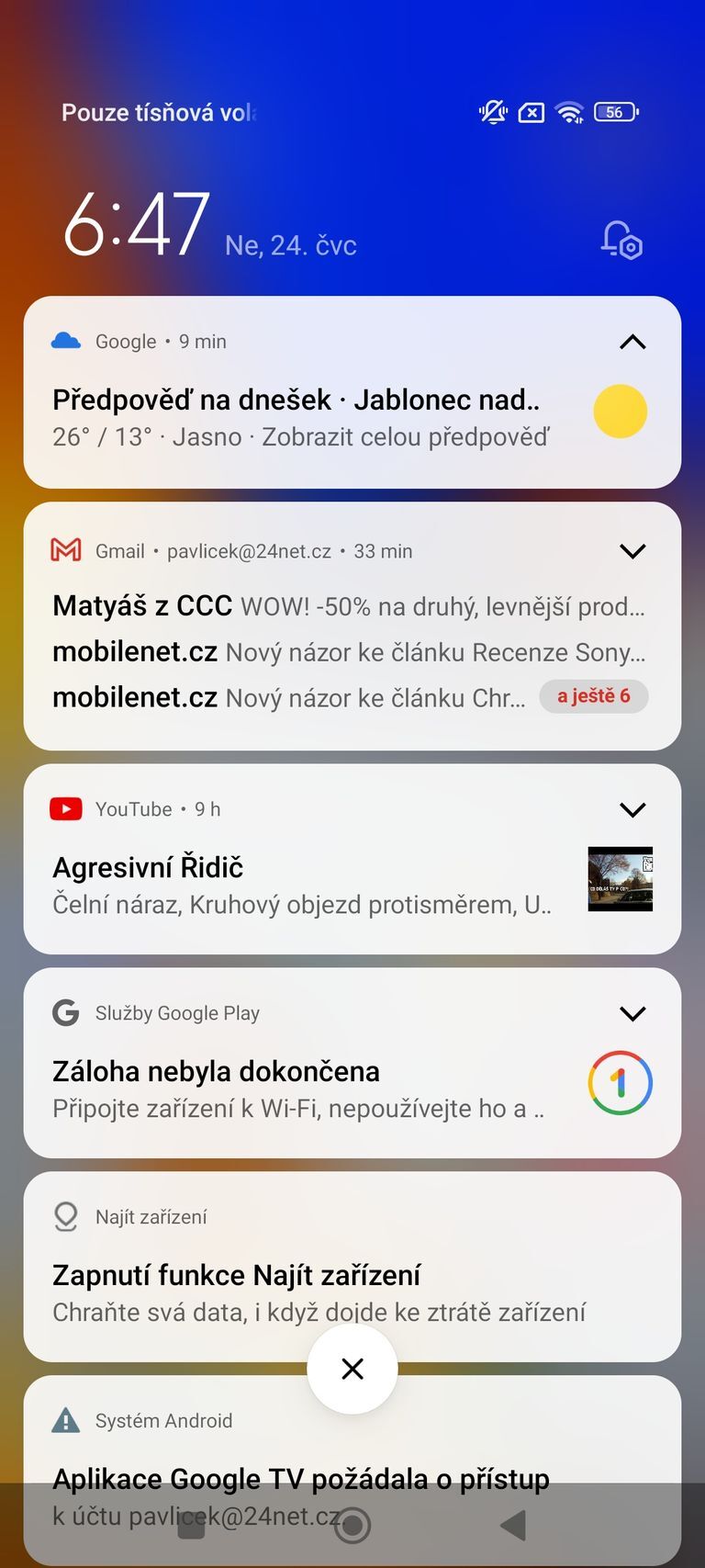705x1568 pixels.
Task: Expand the Záloha nebyla dokončena notification
Action: pyautogui.click(x=632, y=1013)
